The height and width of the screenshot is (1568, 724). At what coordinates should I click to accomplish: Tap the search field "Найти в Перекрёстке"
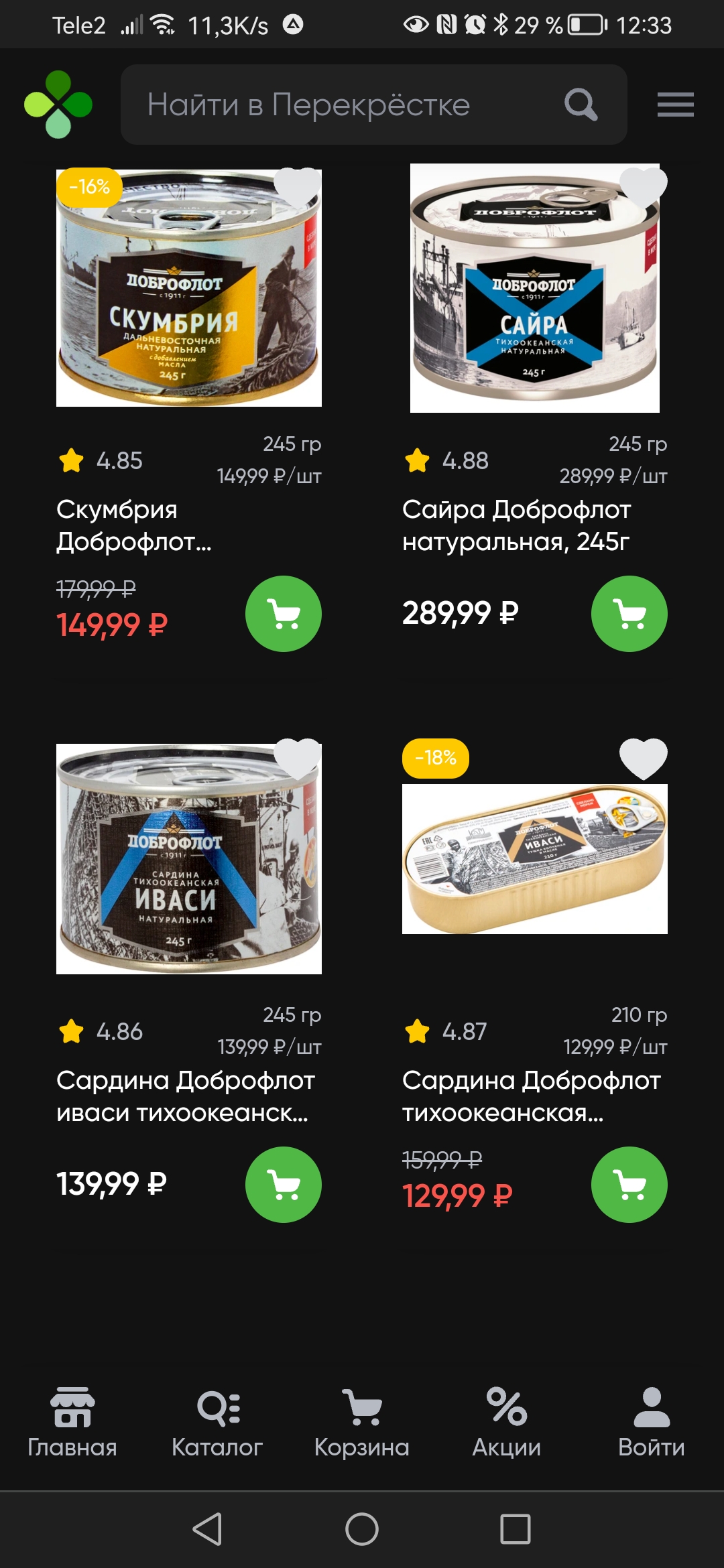pyautogui.click(x=349, y=105)
